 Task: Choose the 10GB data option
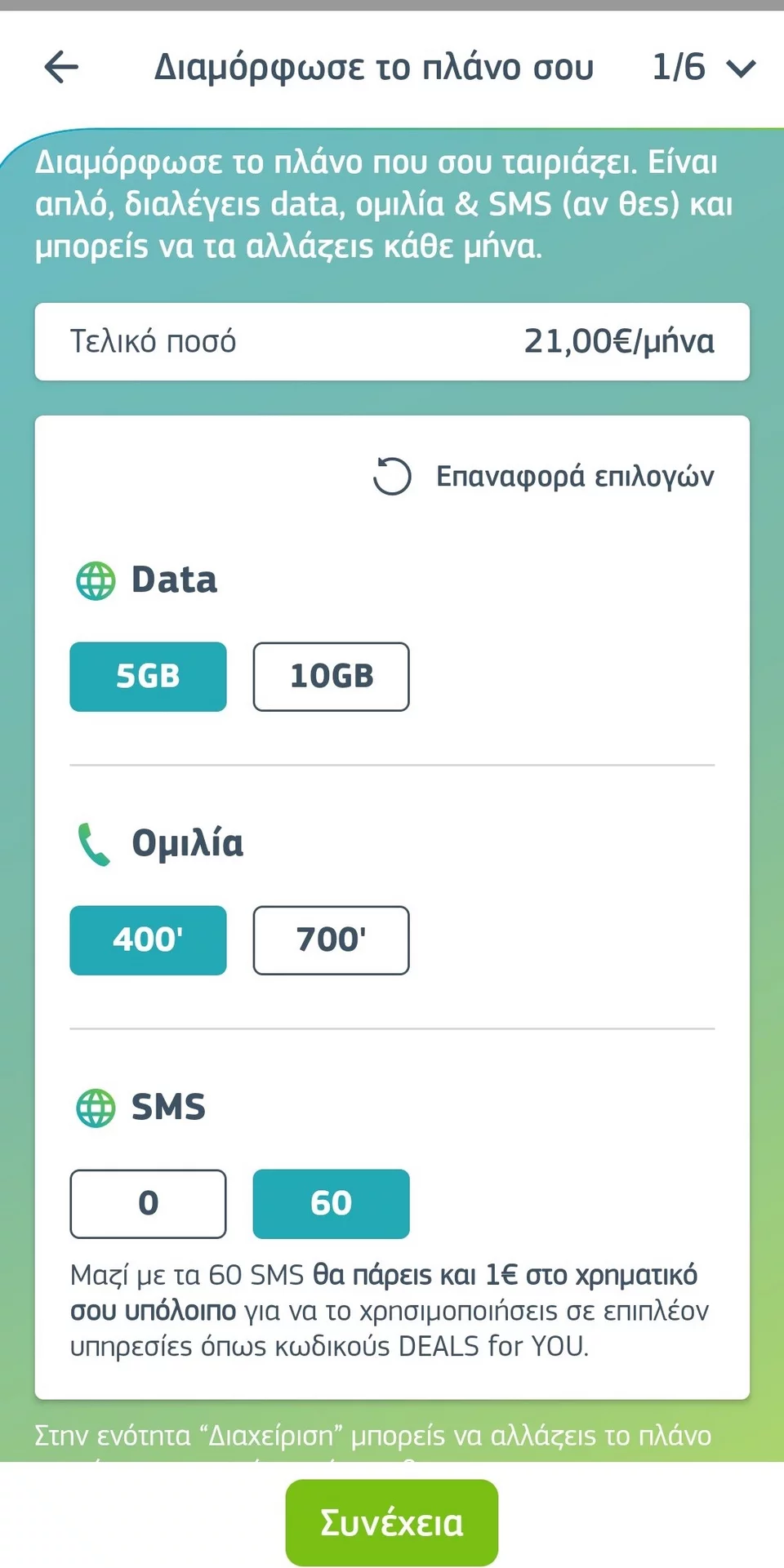point(331,677)
